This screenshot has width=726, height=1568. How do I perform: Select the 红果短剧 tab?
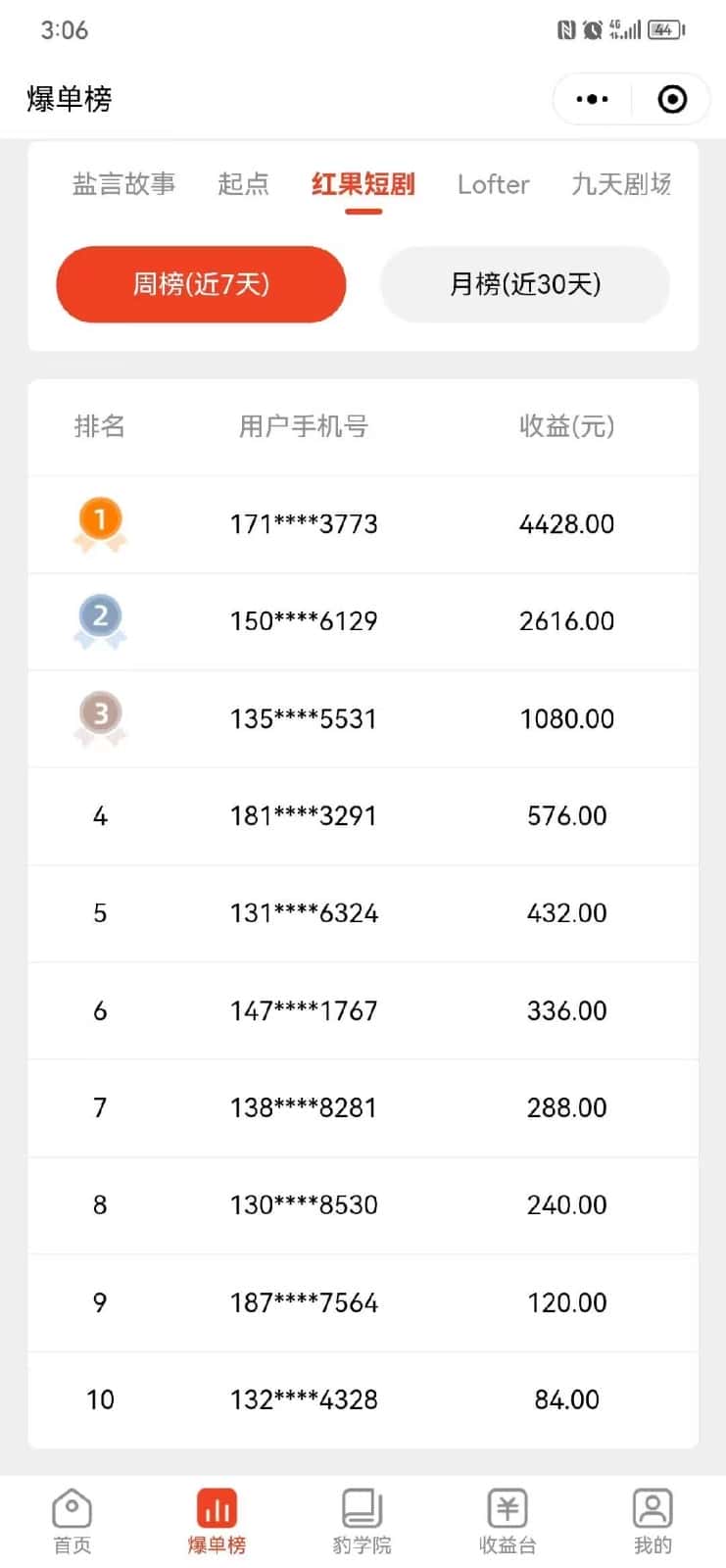tap(363, 184)
